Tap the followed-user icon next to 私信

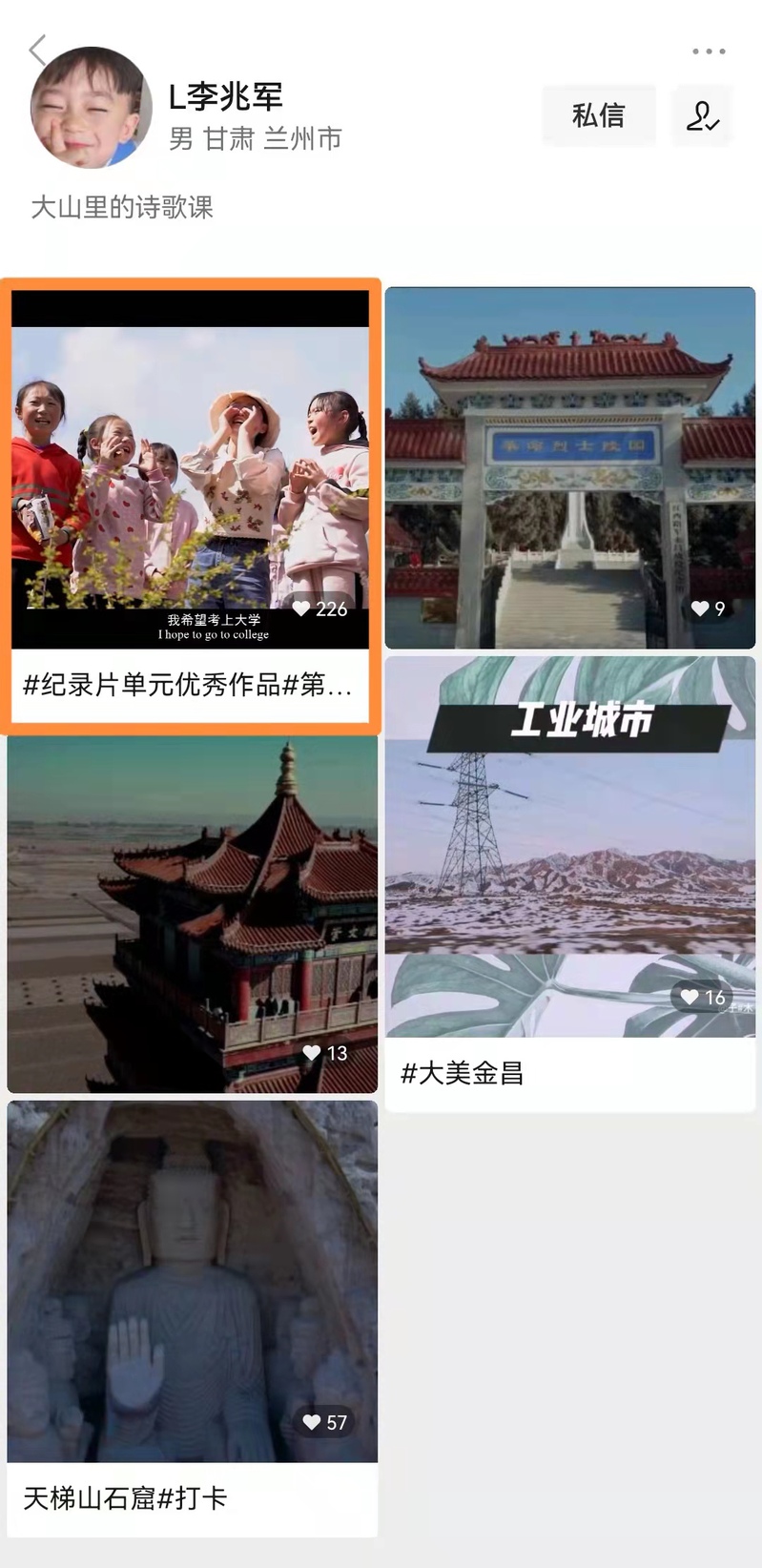703,115
